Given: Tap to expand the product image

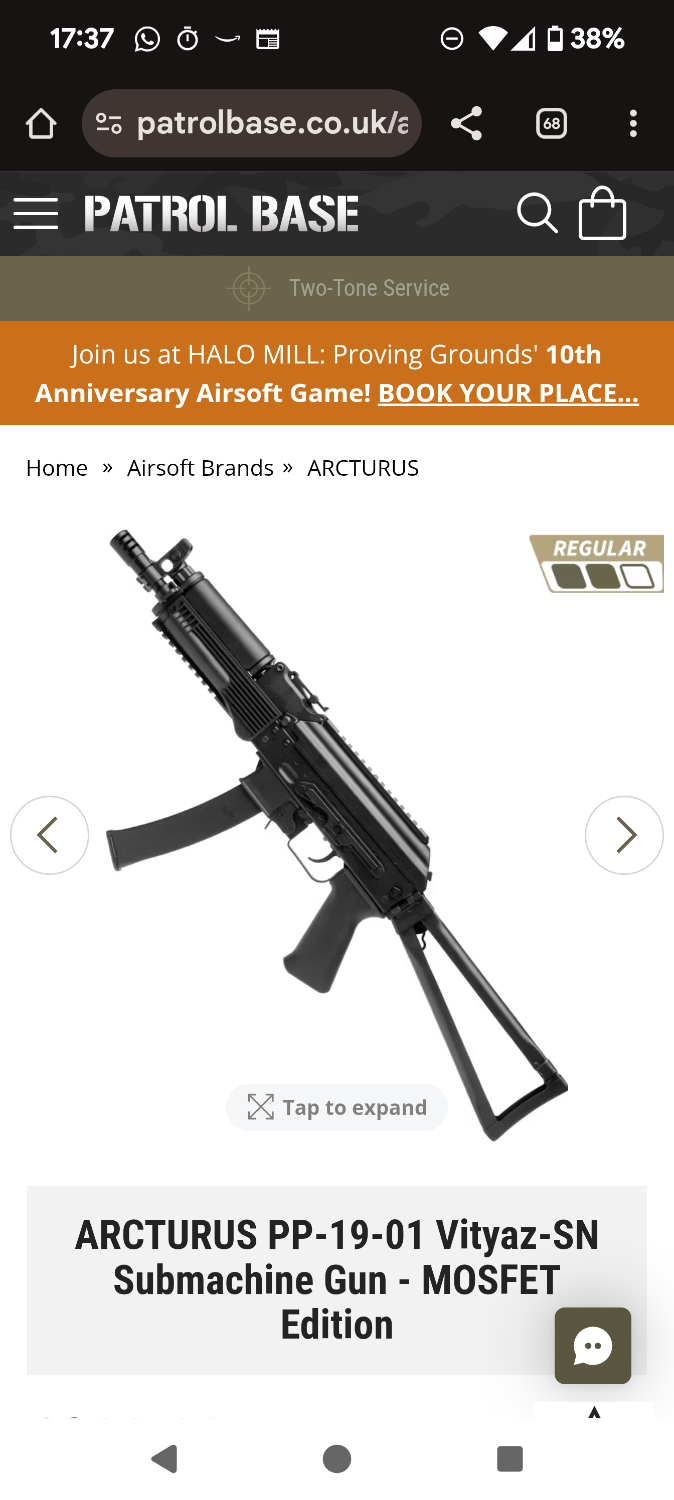Looking at the screenshot, I should pos(337,1107).
